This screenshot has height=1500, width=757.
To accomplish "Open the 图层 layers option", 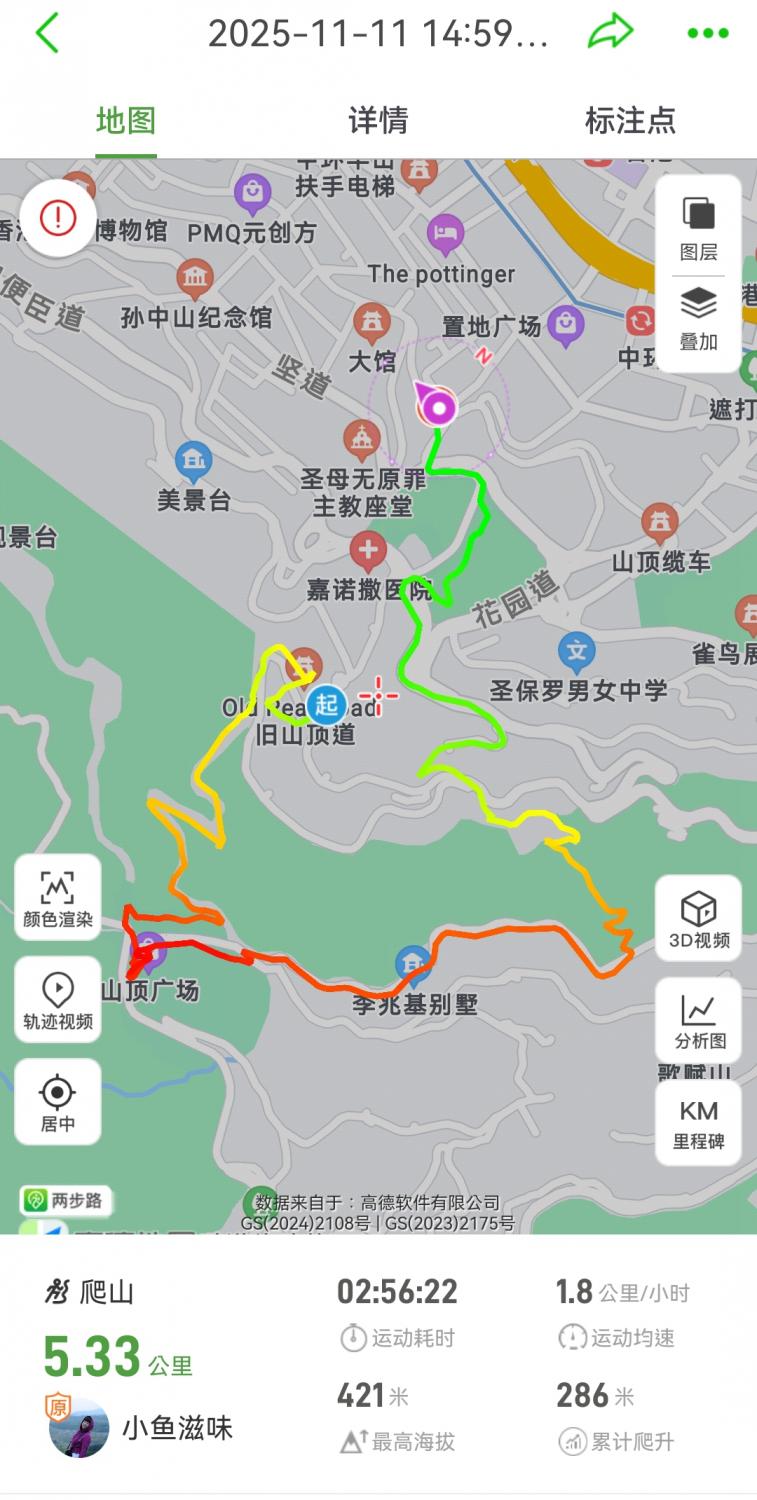I will (698, 228).
